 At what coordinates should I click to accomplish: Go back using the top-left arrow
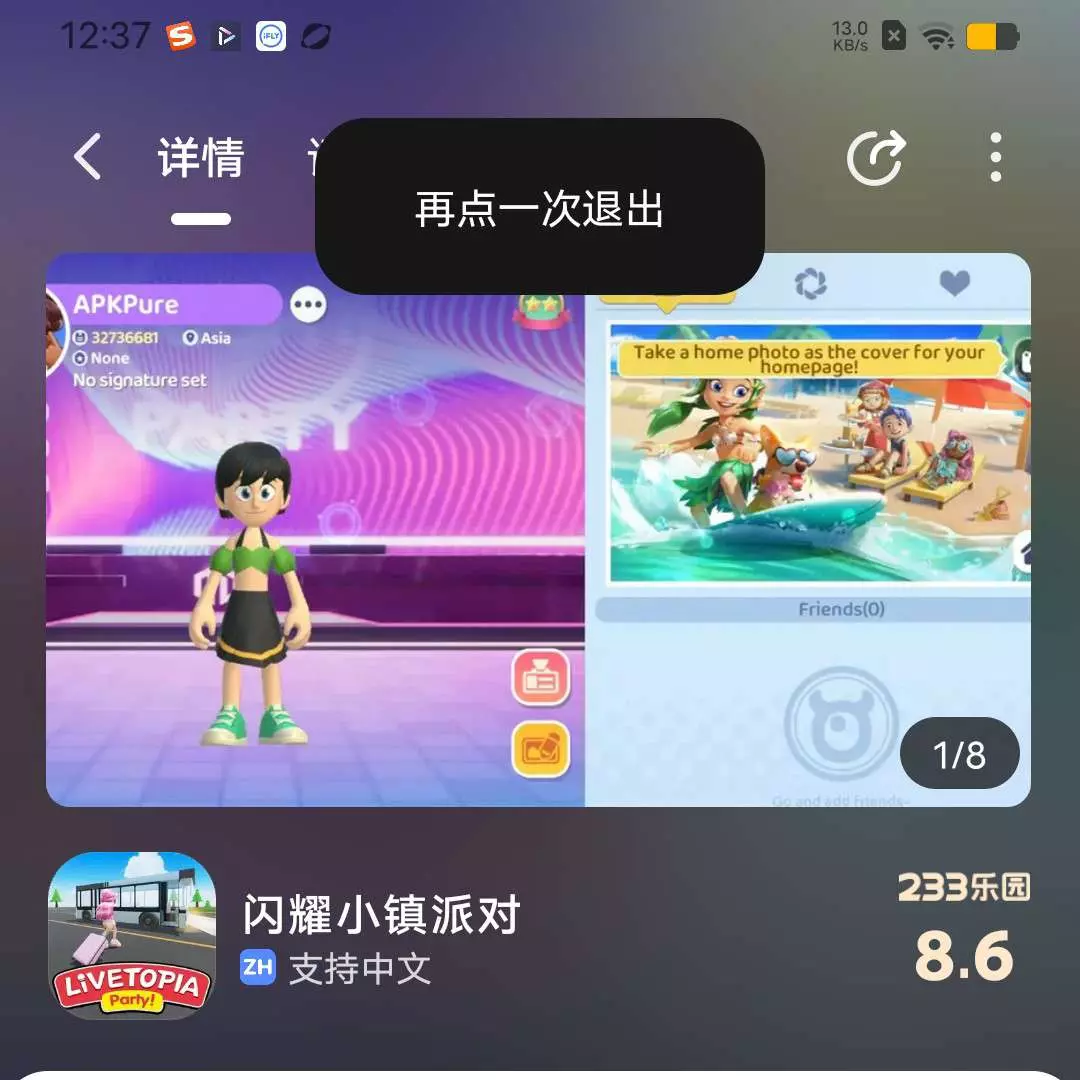point(88,158)
